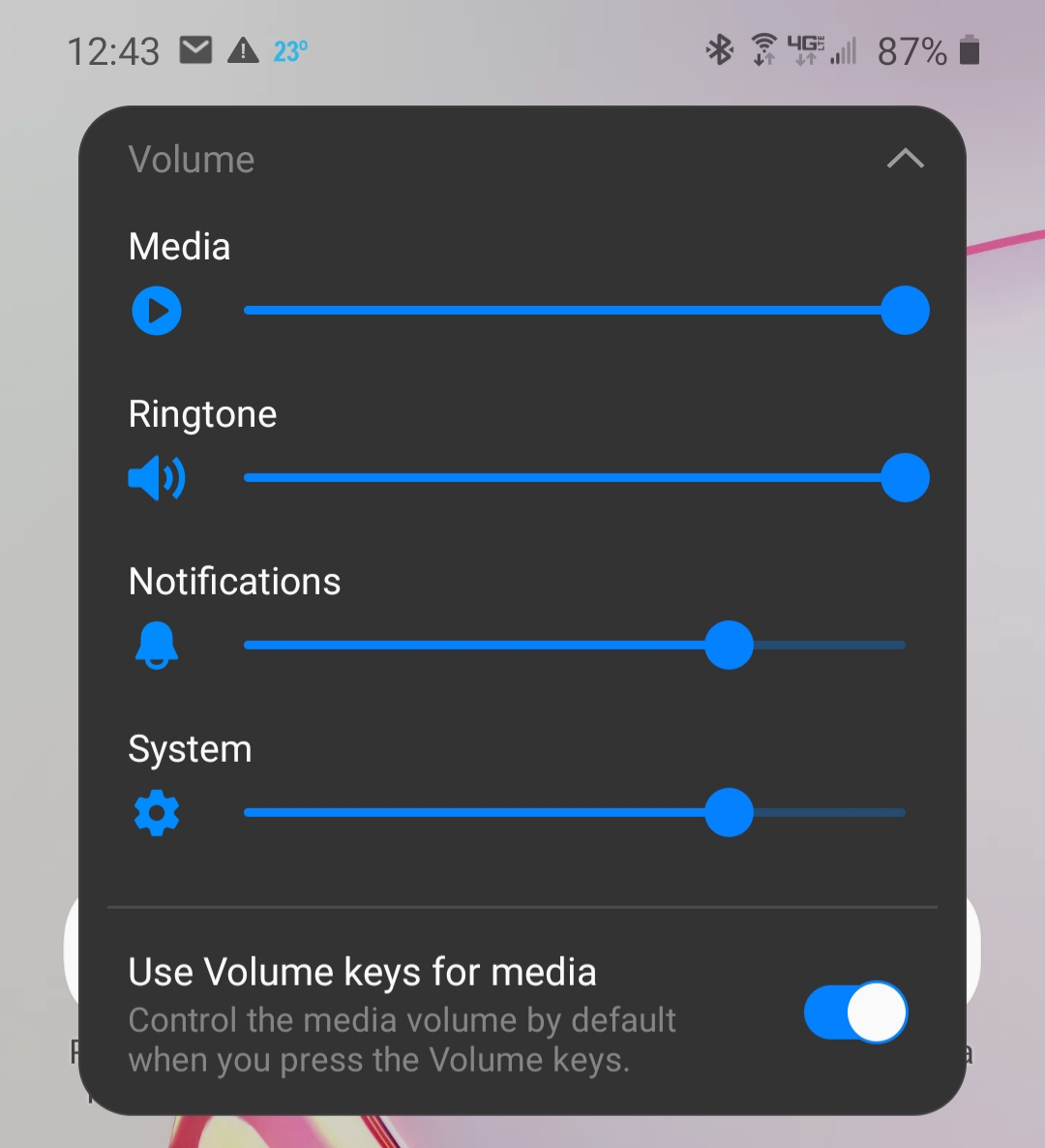The image size is (1045, 1148).
Task: Mute notifications via the bell icon
Action: click(x=157, y=646)
